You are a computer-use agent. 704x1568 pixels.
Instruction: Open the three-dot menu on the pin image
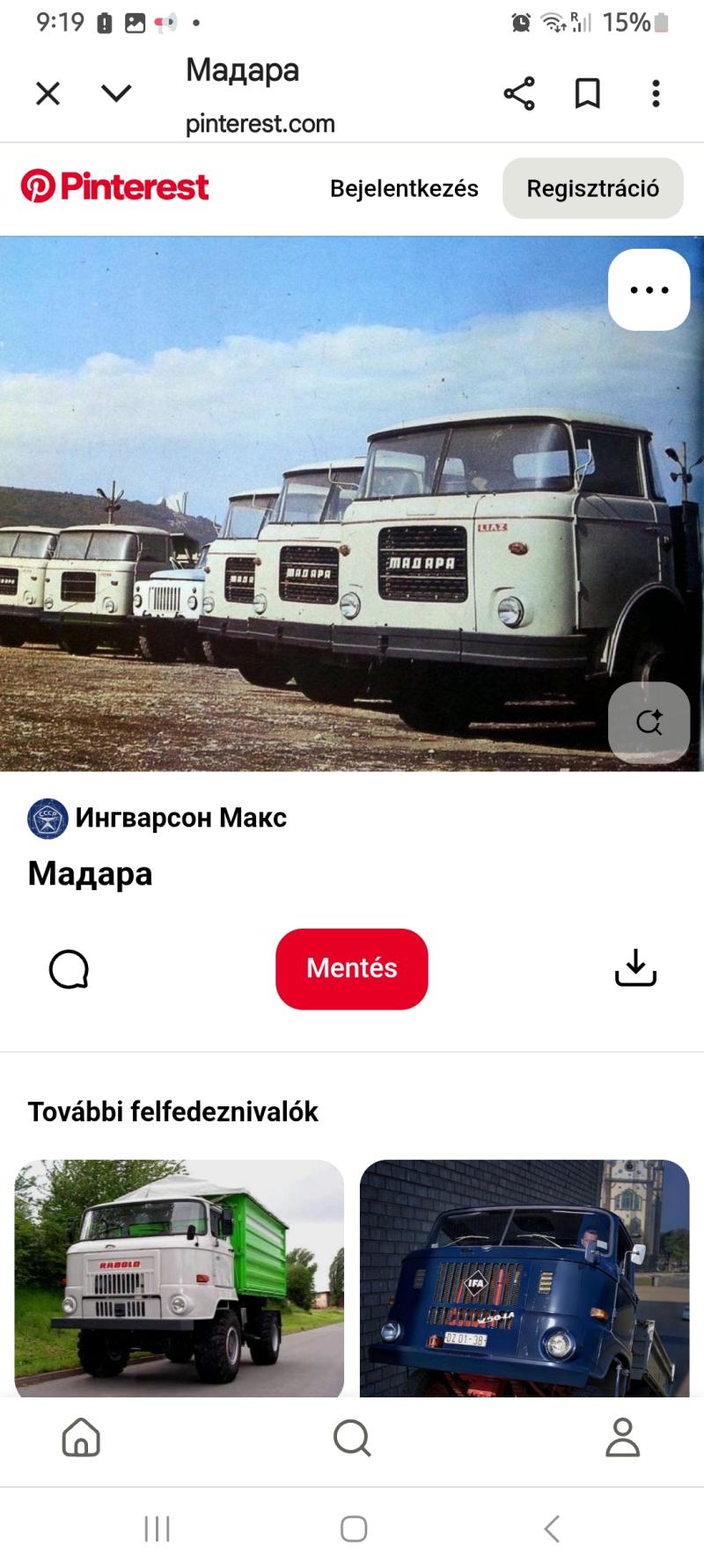pyautogui.click(x=649, y=289)
